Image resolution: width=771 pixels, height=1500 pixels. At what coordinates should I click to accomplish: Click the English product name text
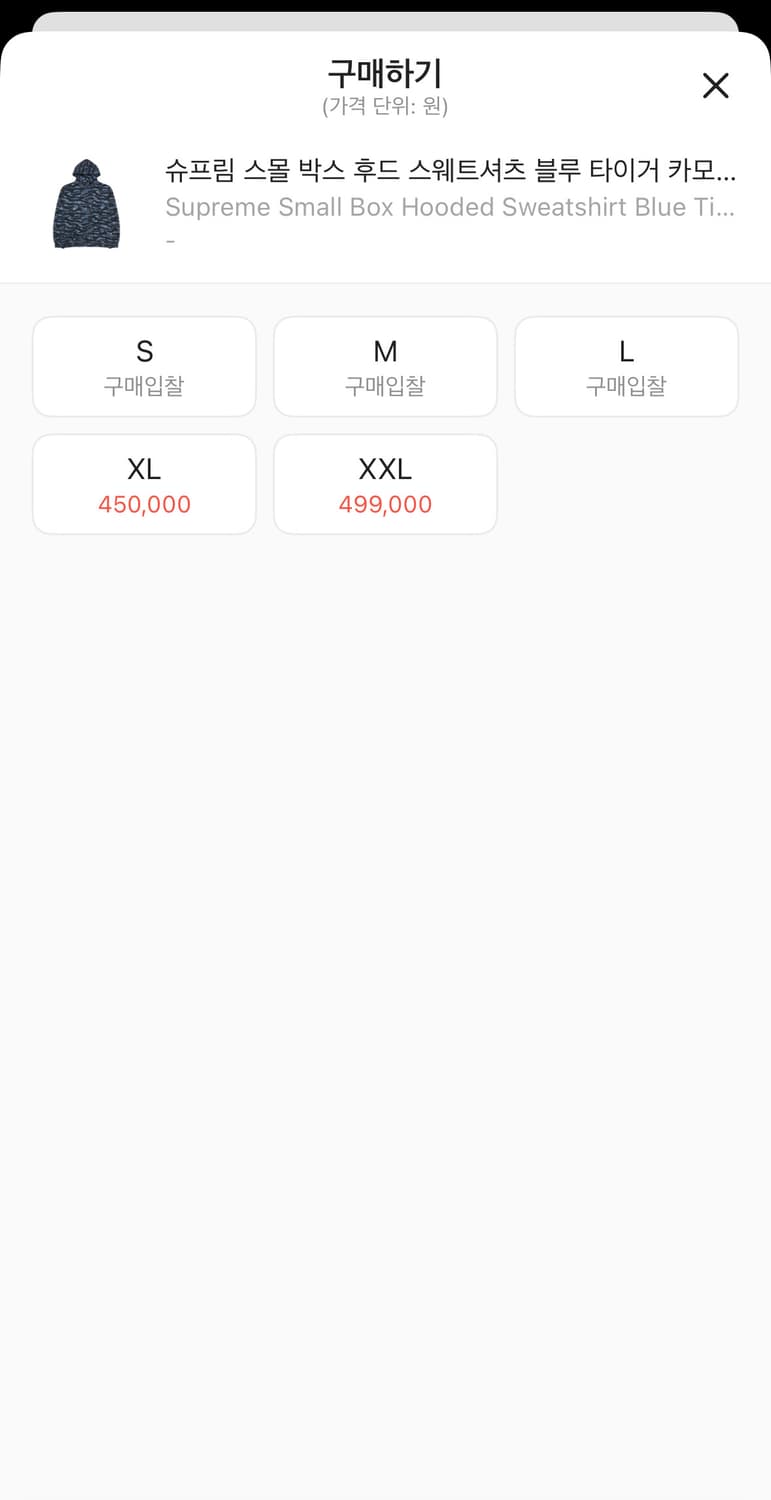(x=450, y=207)
